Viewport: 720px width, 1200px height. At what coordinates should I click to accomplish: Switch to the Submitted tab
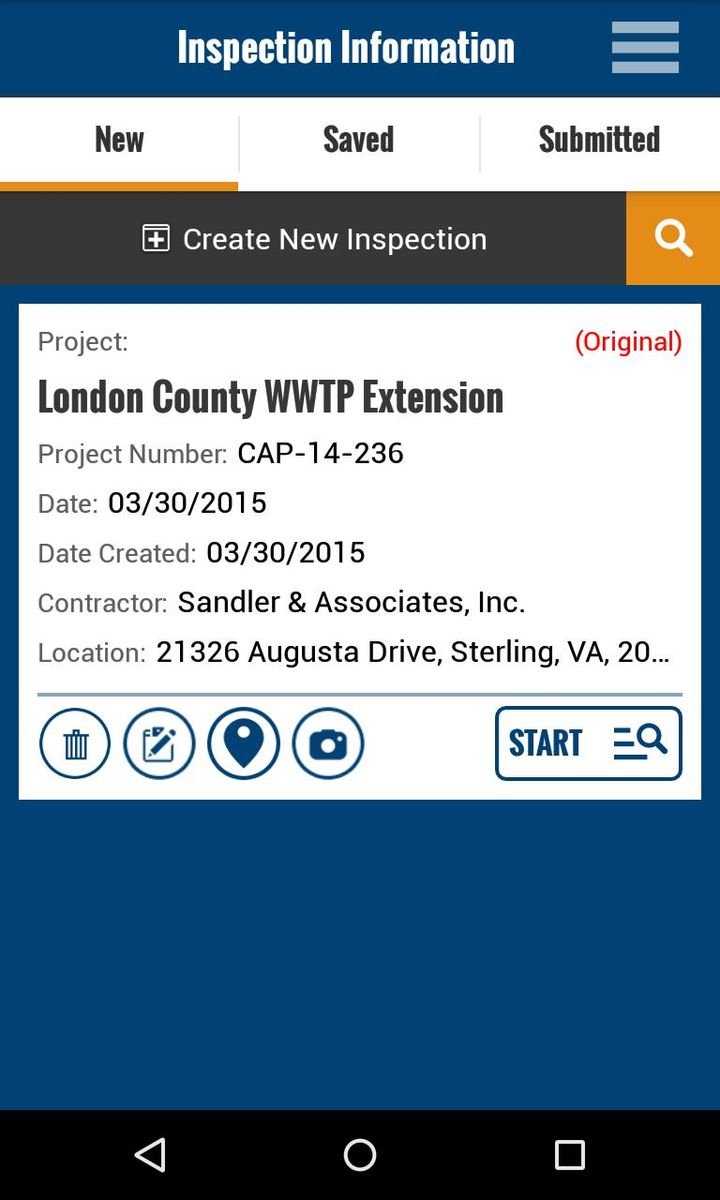(x=599, y=140)
